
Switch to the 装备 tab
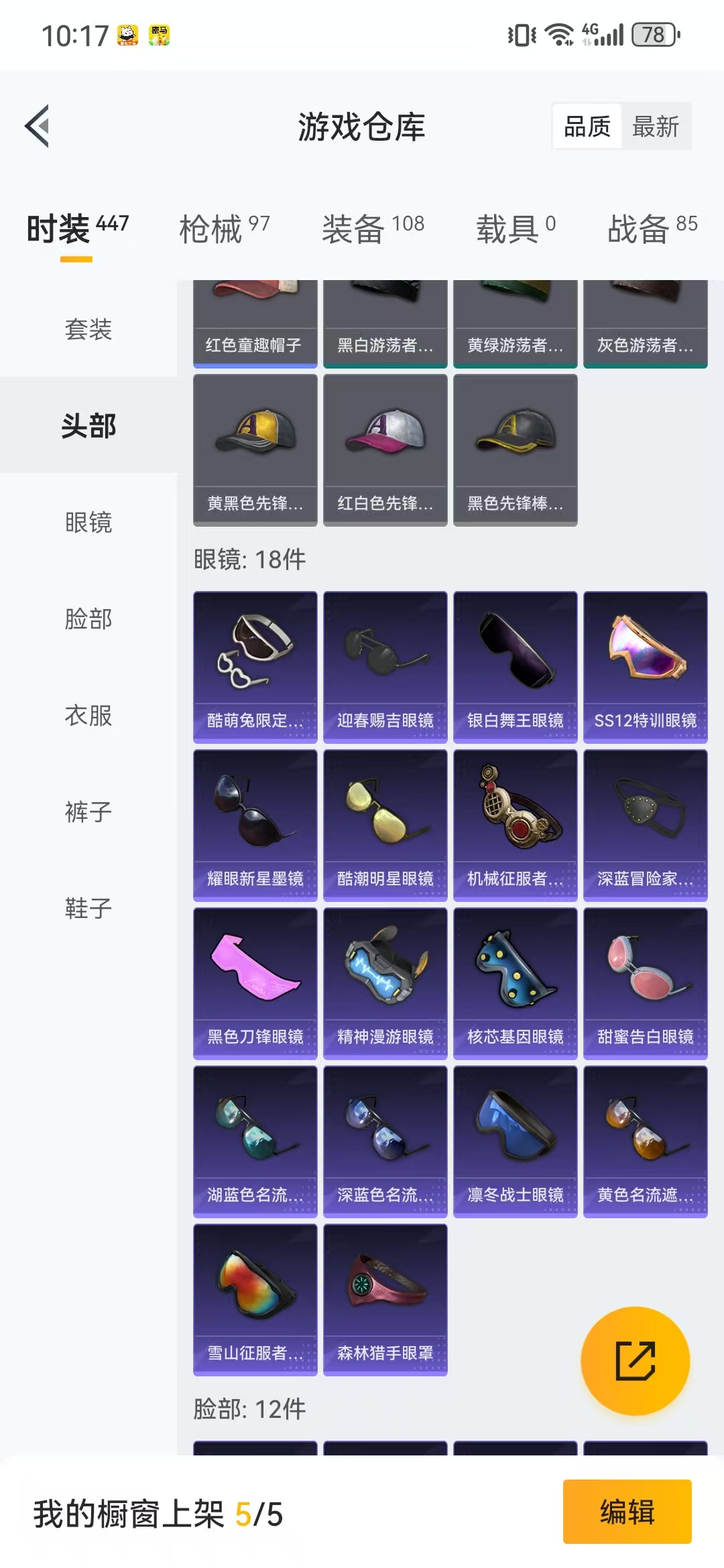(x=373, y=229)
